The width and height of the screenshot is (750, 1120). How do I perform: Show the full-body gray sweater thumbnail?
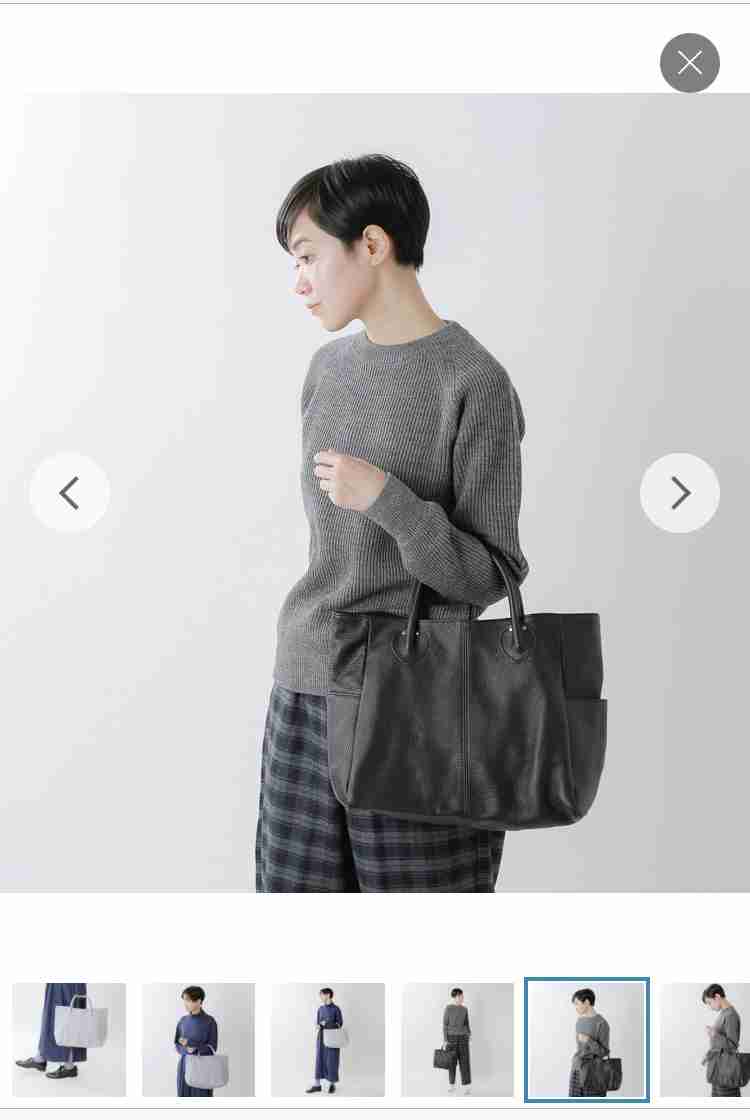(x=457, y=1039)
